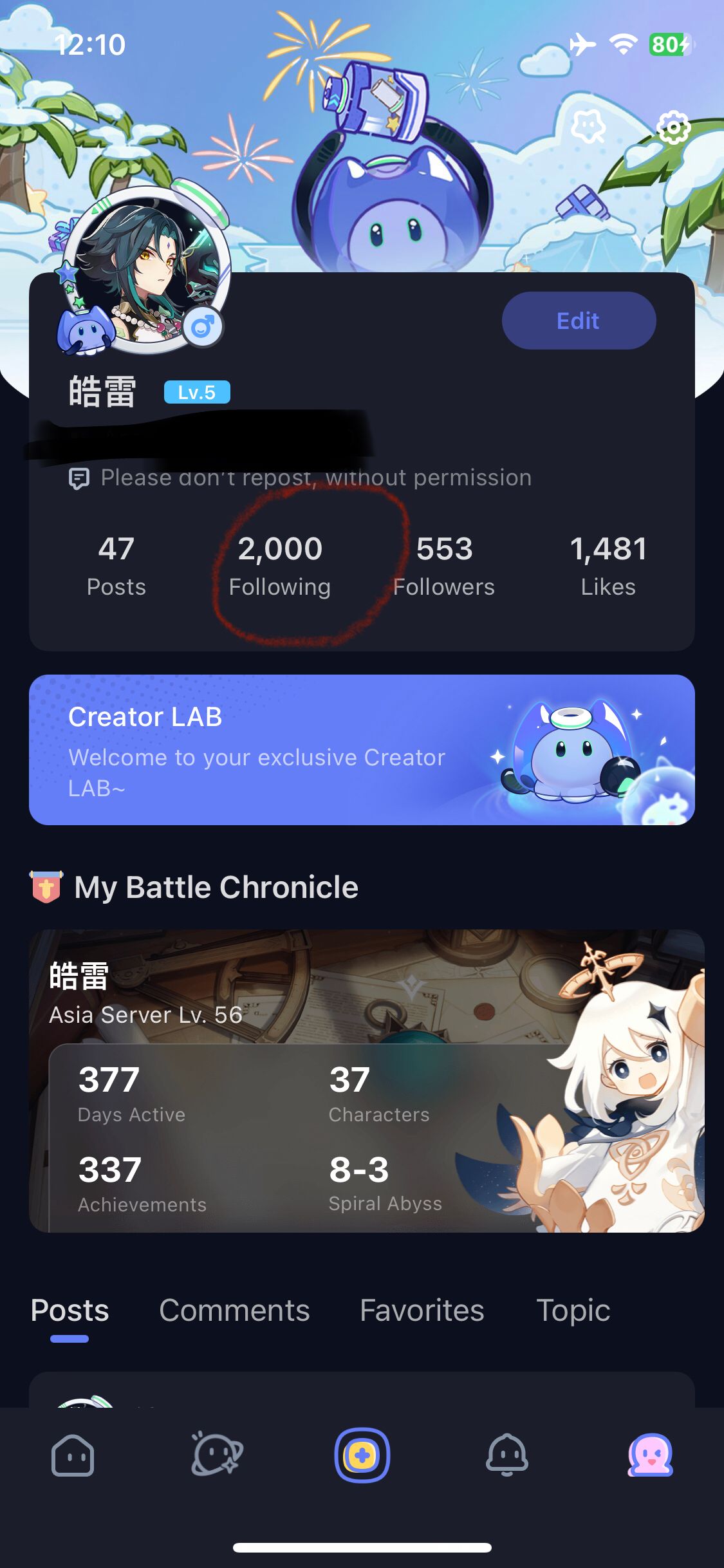This screenshot has height=1568, width=724.
Task: Open the Creator LAB banner
Action: [362, 750]
